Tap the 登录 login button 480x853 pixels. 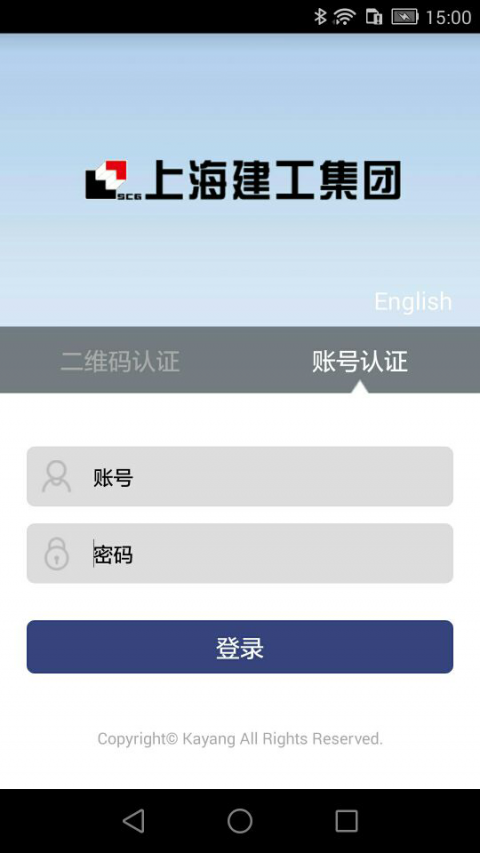pos(240,647)
